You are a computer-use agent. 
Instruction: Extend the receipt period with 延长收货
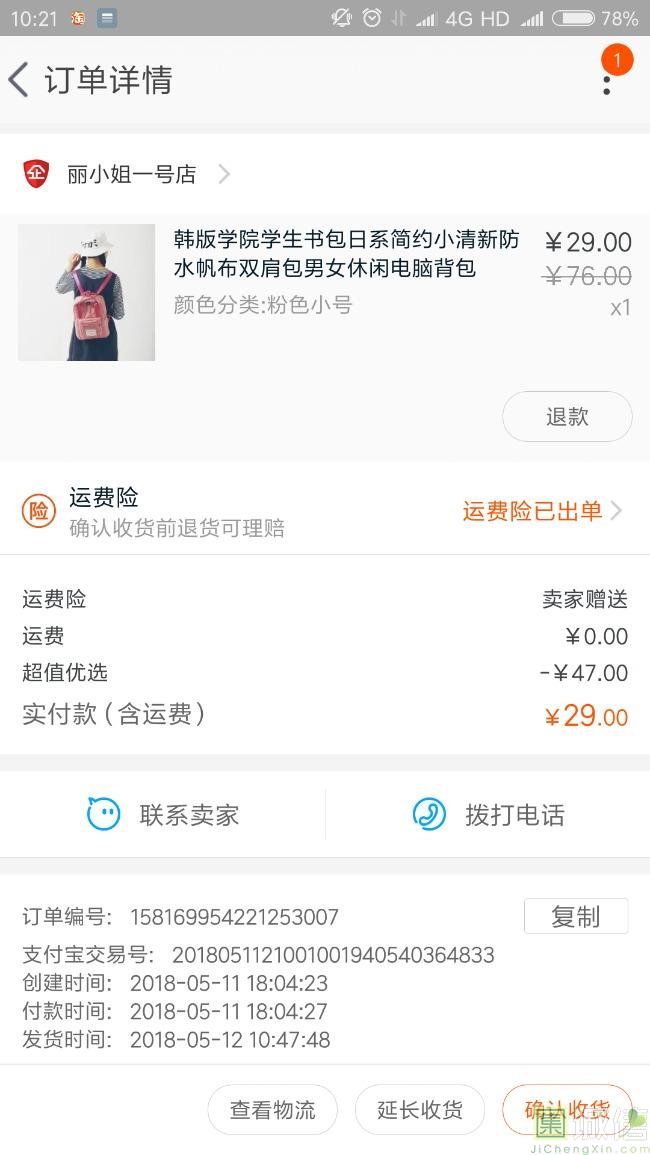coord(420,1110)
